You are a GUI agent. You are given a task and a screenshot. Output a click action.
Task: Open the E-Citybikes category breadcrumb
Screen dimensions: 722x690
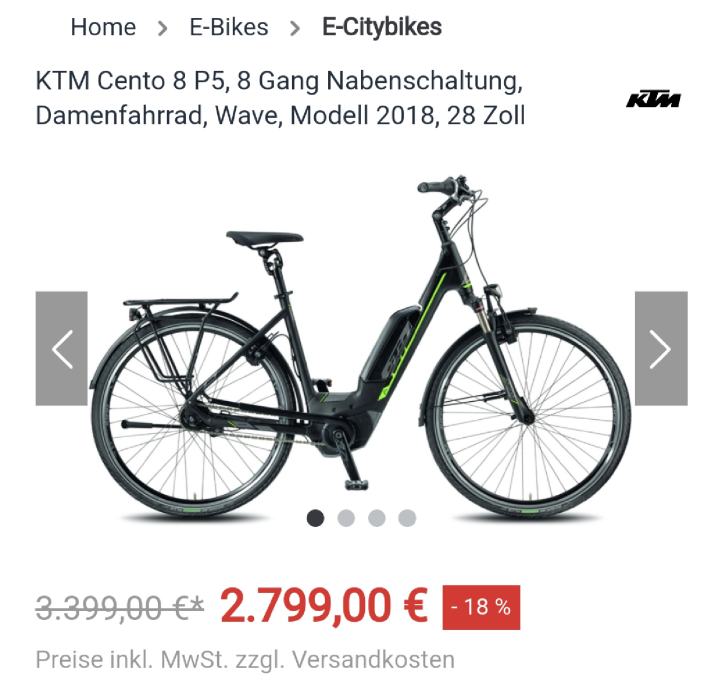click(381, 27)
